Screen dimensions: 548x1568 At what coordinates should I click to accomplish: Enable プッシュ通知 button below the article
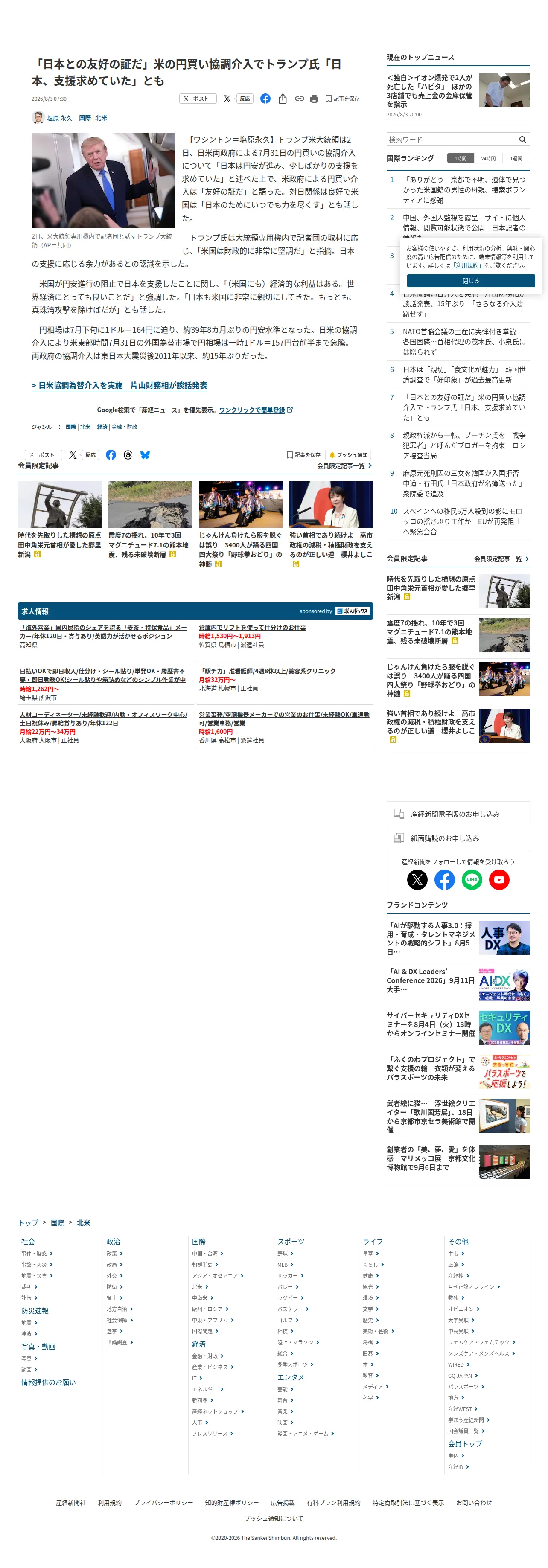(x=348, y=455)
